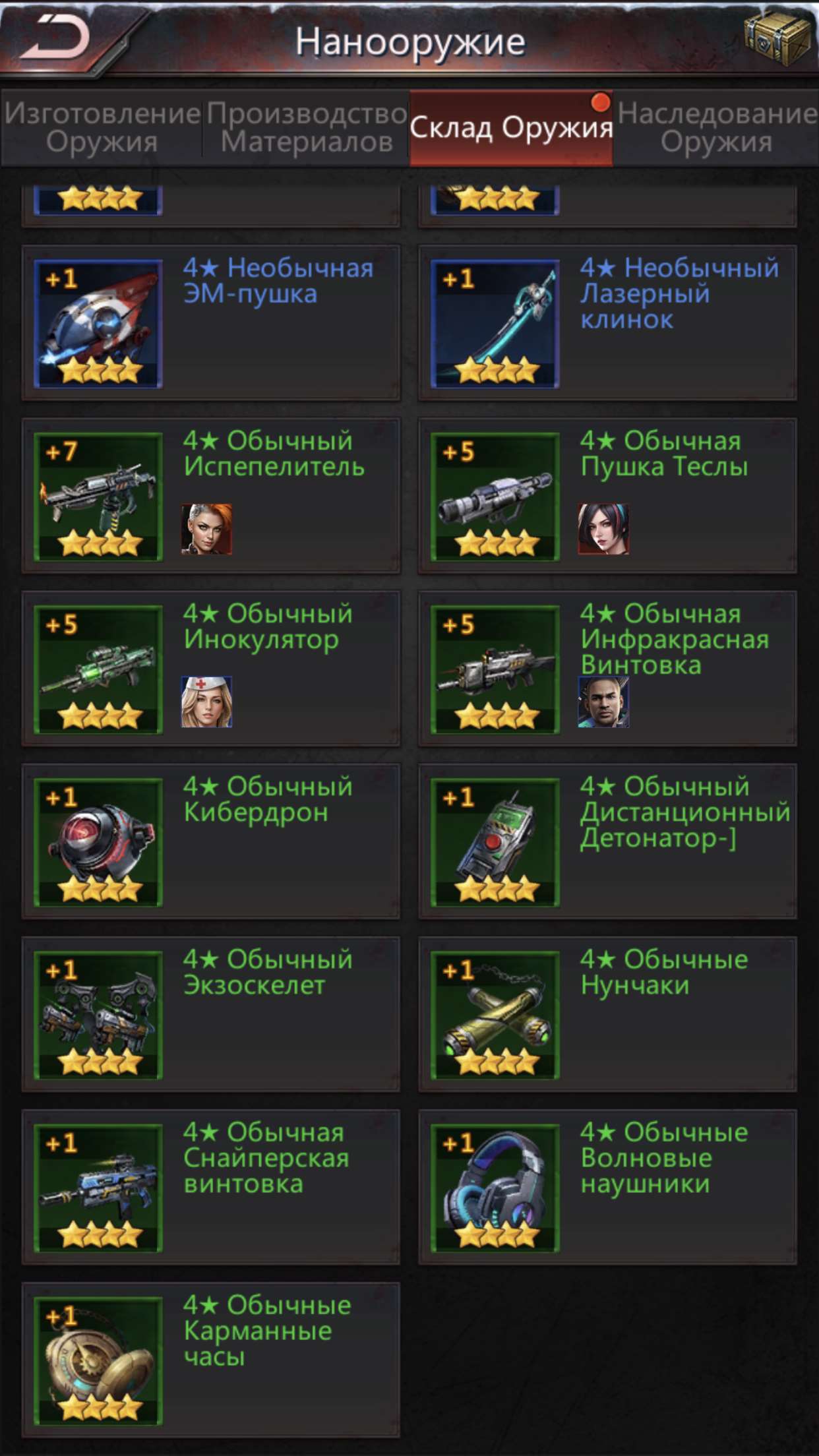Viewport: 819px width, 1456px height.
Task: View the Обычный Дистанционный Детонатор card
Action: point(607,841)
